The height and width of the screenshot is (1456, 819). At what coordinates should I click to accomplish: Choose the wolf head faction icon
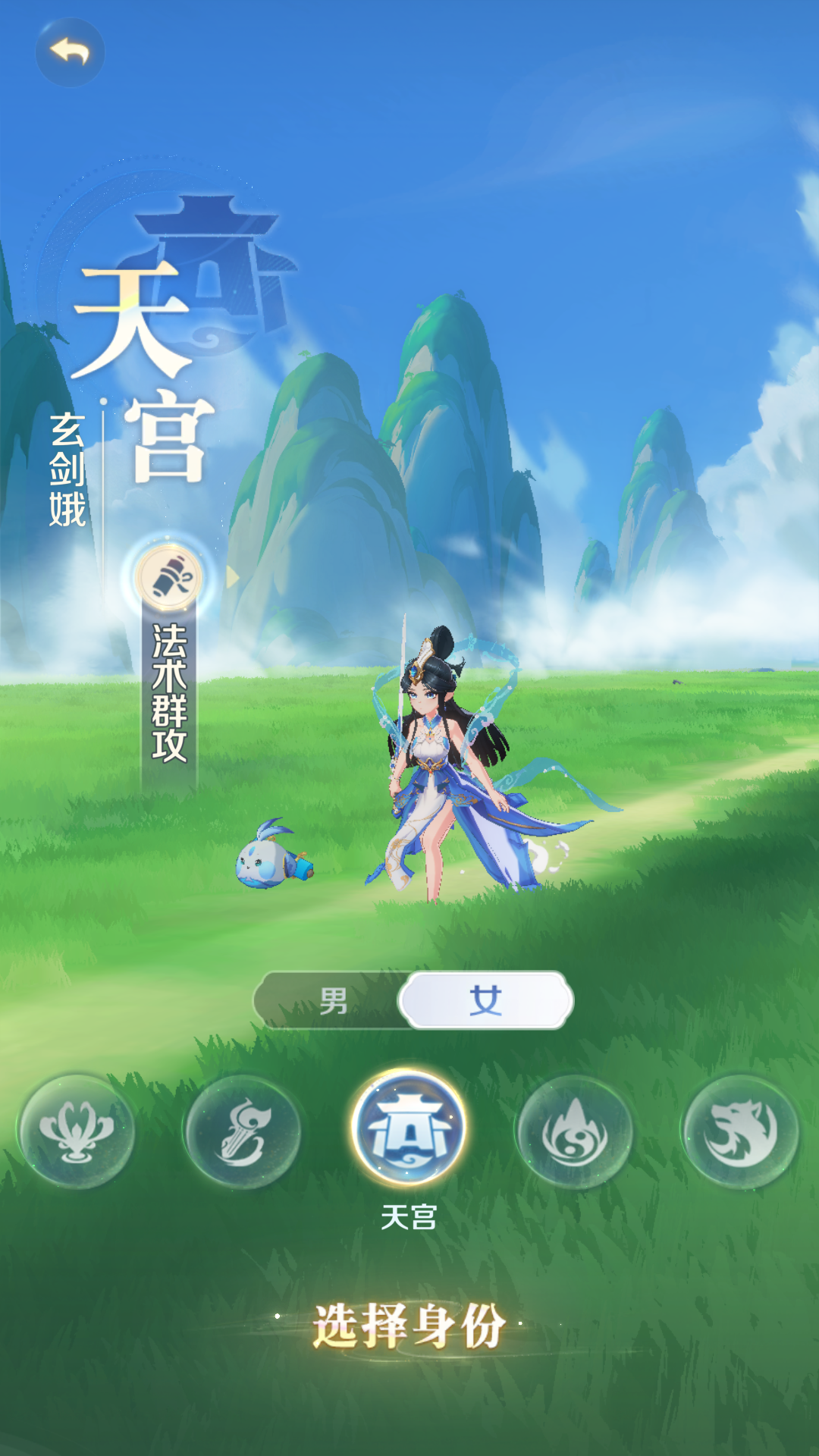[741, 1131]
